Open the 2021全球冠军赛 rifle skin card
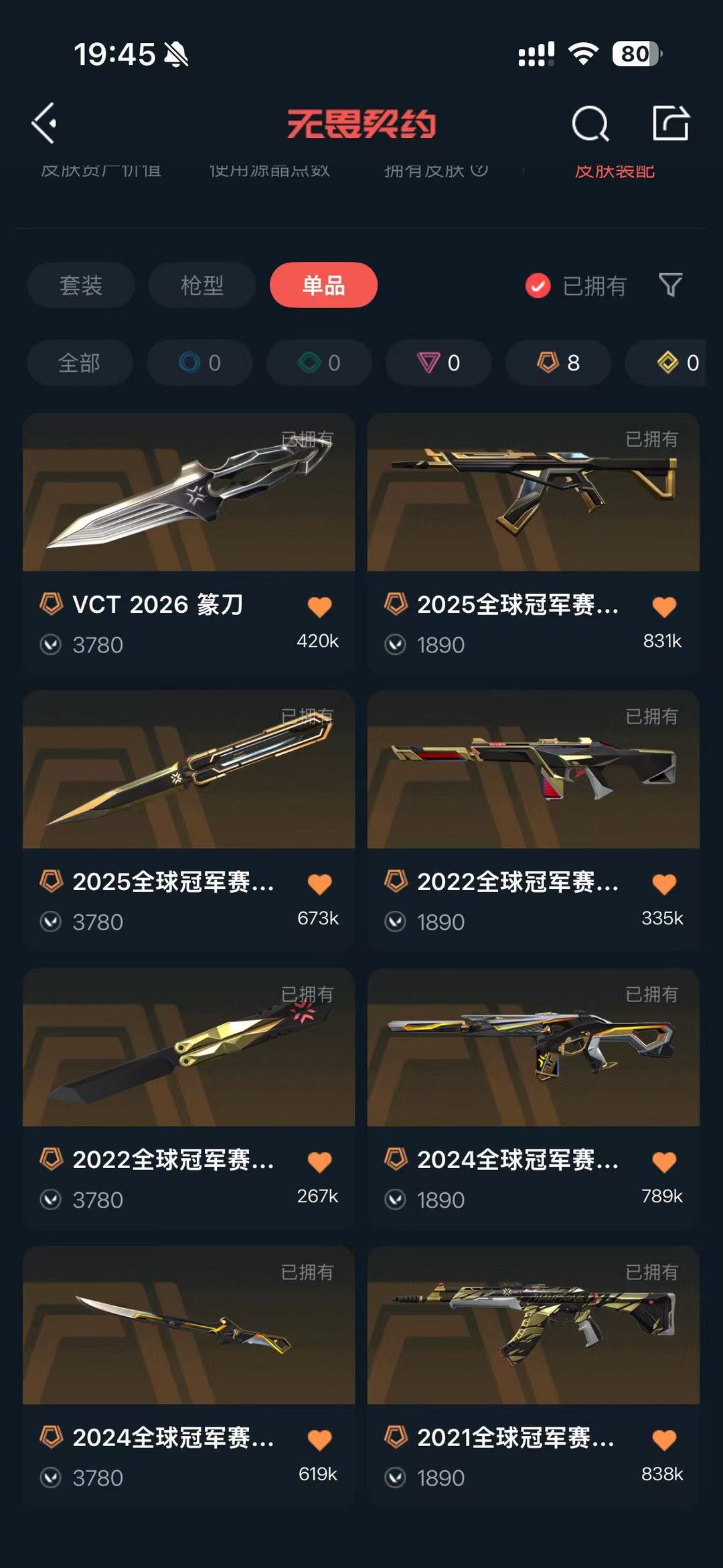 [x=534, y=1376]
